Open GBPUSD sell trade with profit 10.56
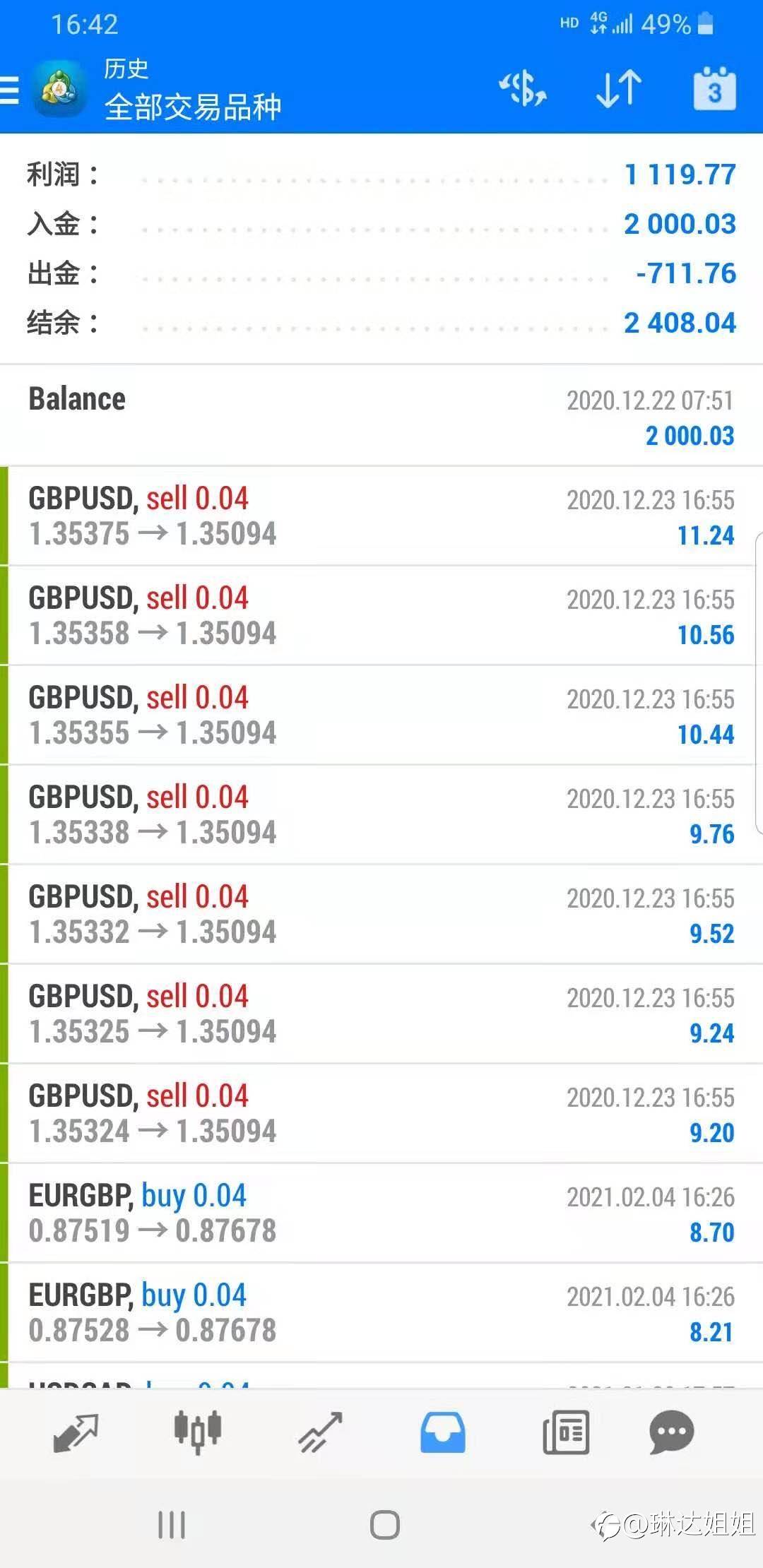Viewport: 763px width, 1568px height. [x=381, y=616]
